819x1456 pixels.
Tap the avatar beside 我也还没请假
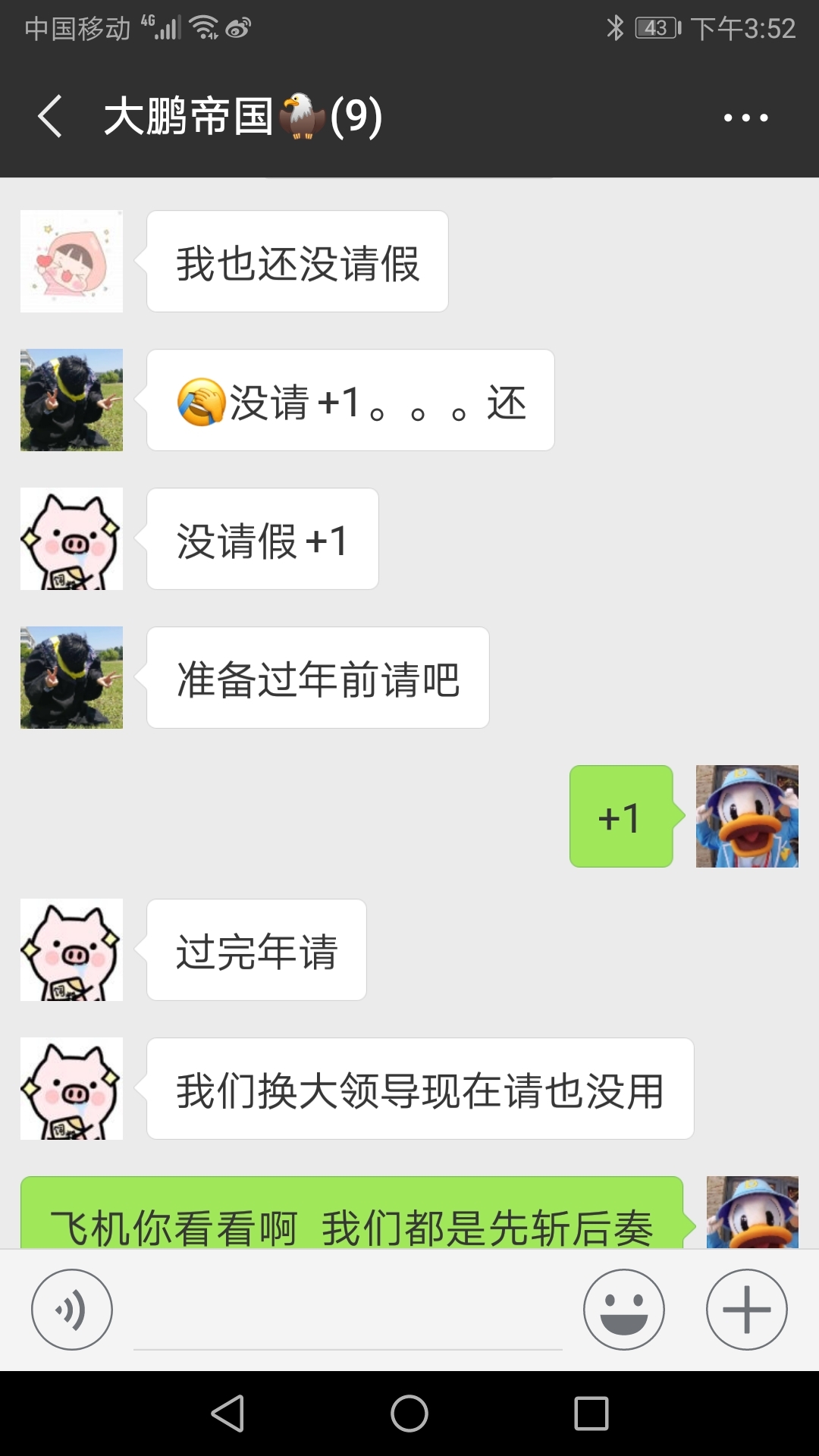[x=71, y=262]
